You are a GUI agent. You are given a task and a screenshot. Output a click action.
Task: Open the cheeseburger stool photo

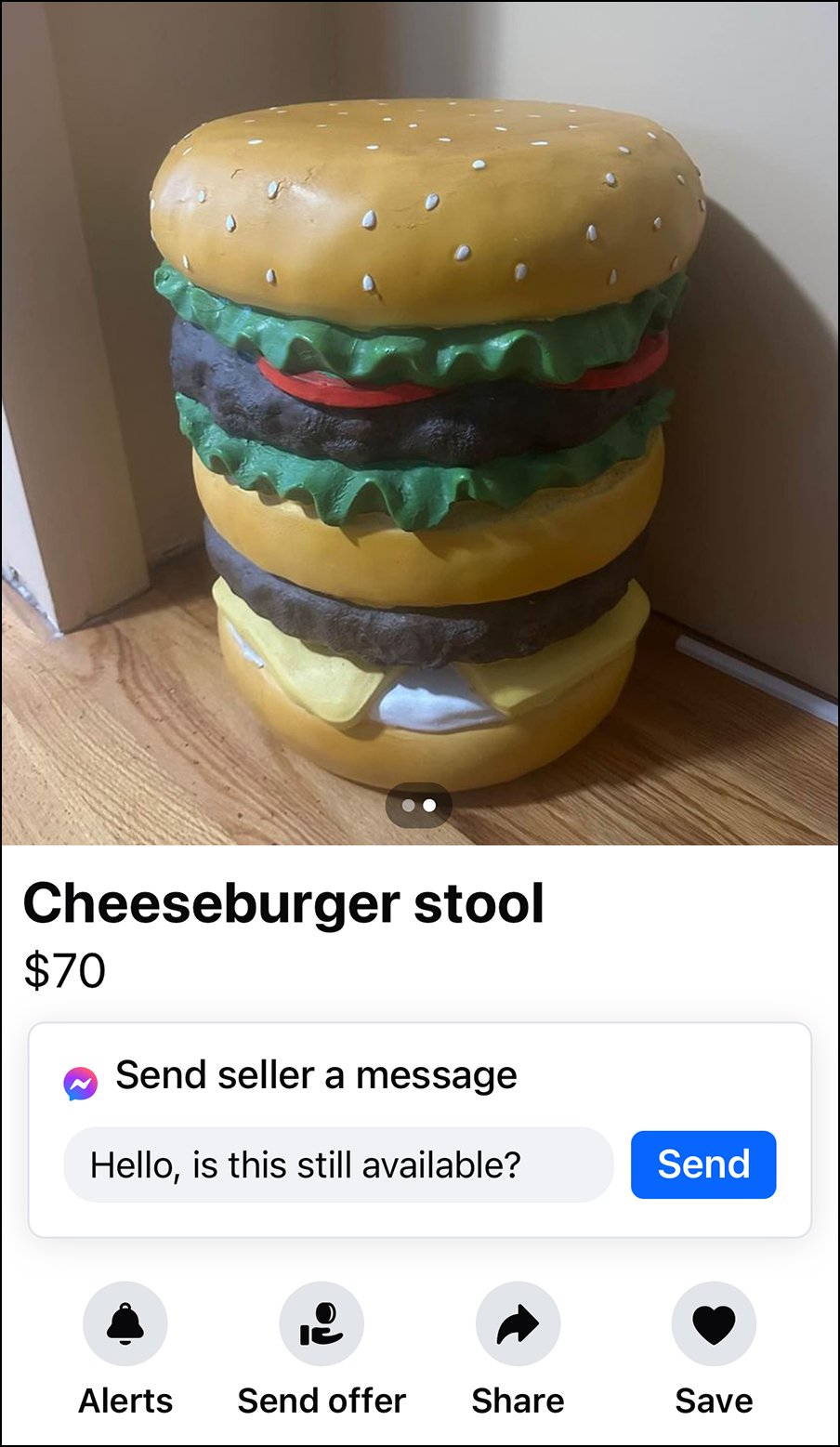(x=420, y=418)
